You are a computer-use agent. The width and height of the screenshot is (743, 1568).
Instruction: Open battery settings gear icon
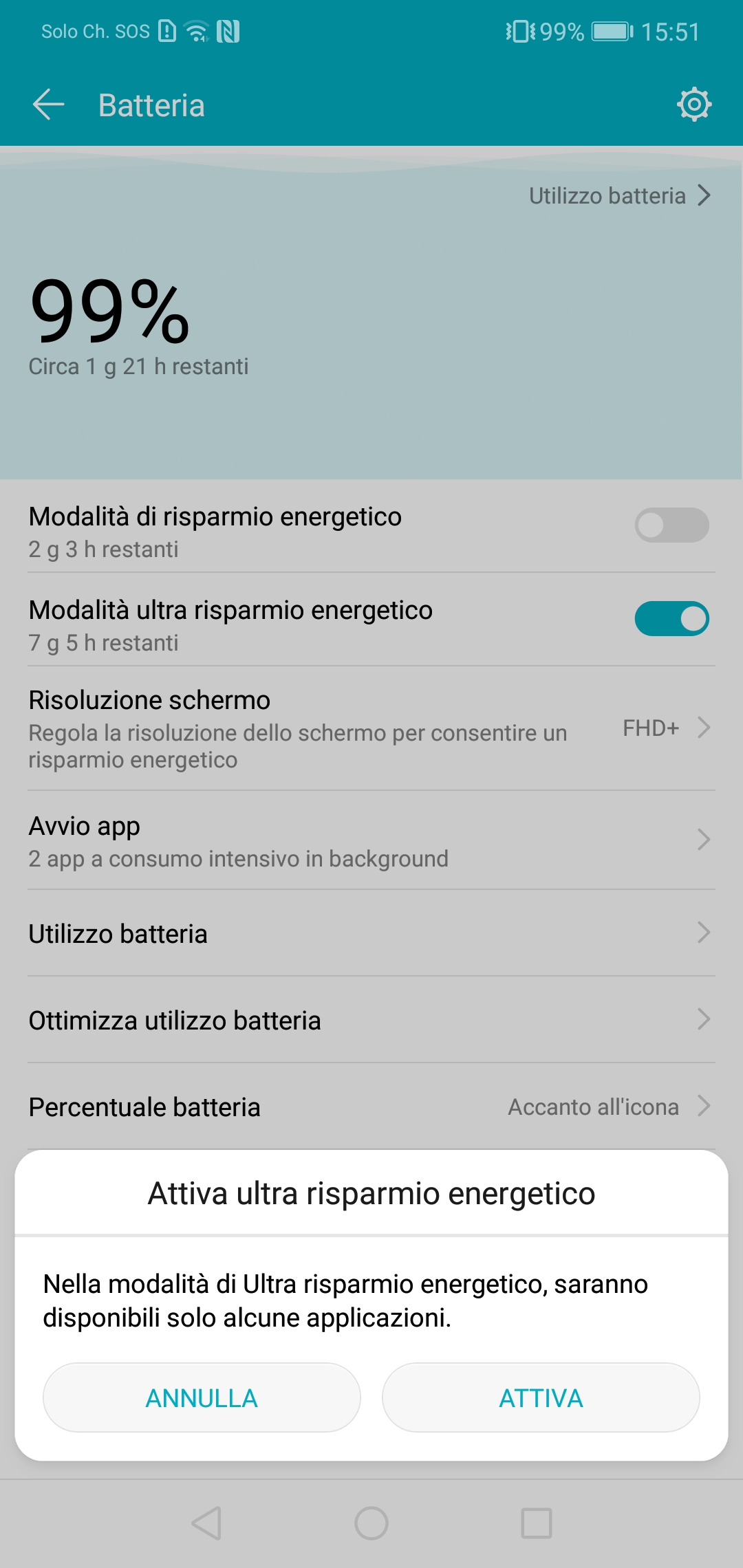click(694, 105)
